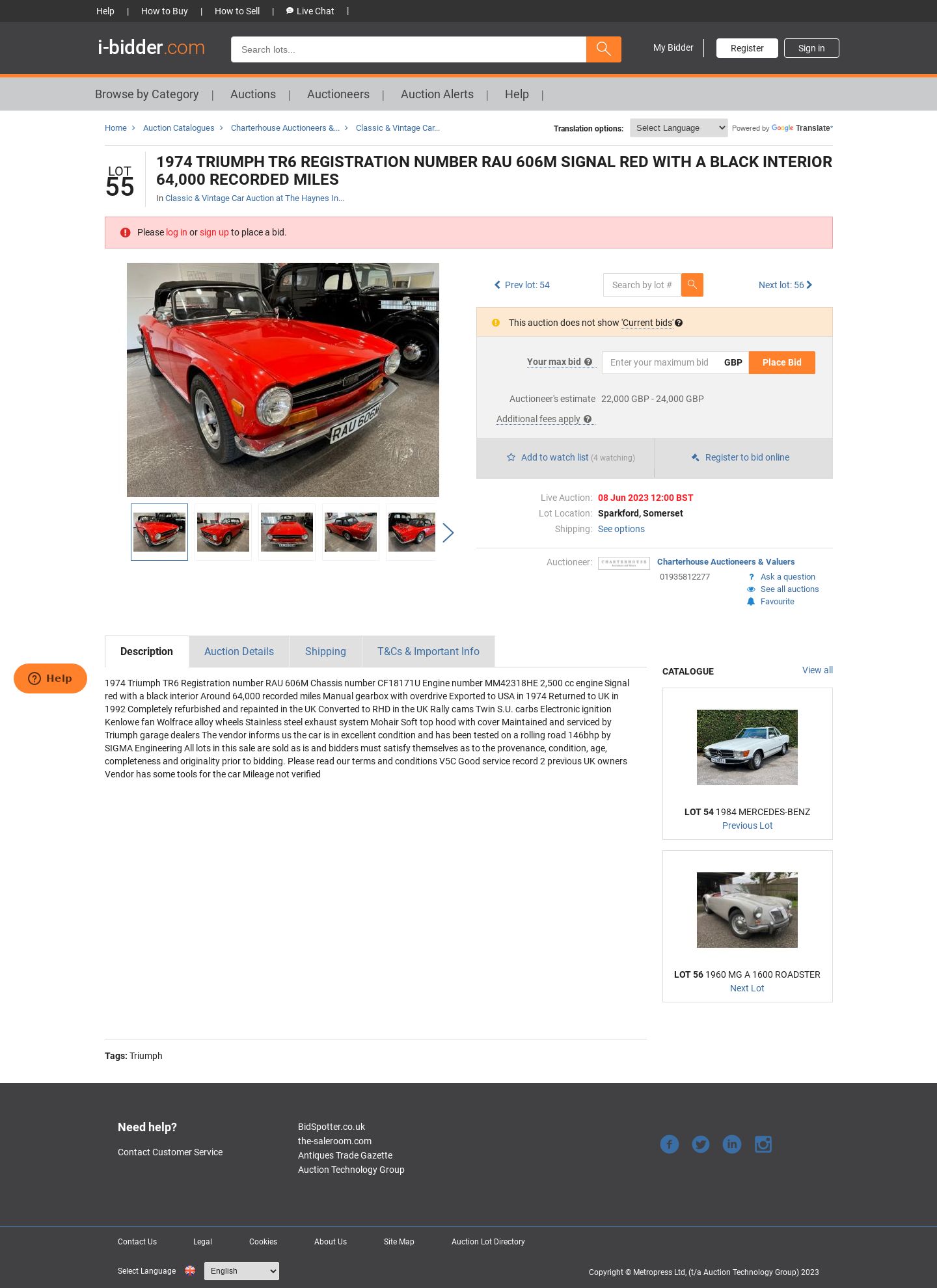Tap the Place Bid button

pos(781,362)
